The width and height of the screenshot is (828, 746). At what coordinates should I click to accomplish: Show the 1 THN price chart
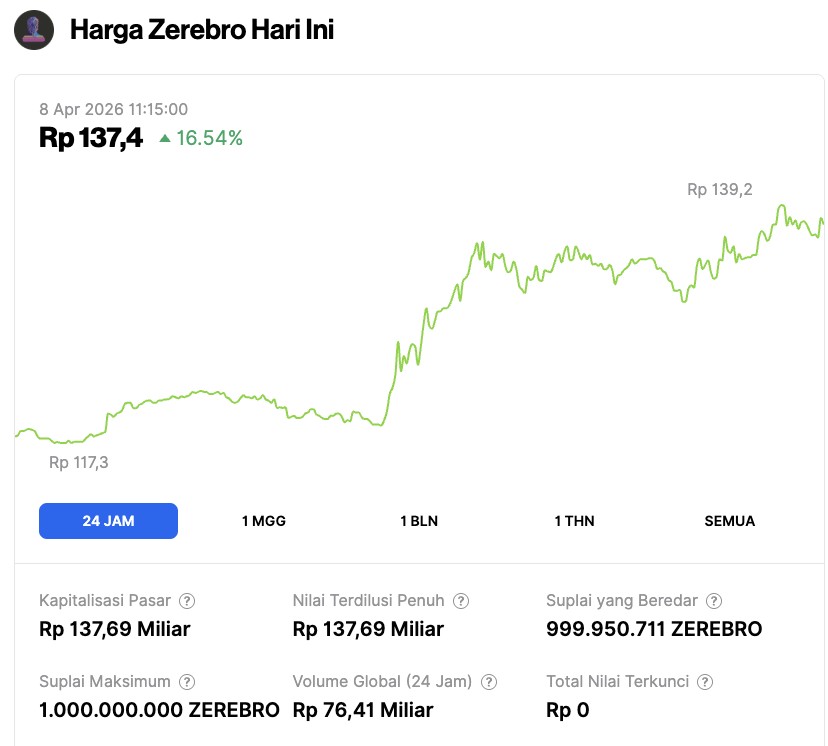(x=575, y=521)
